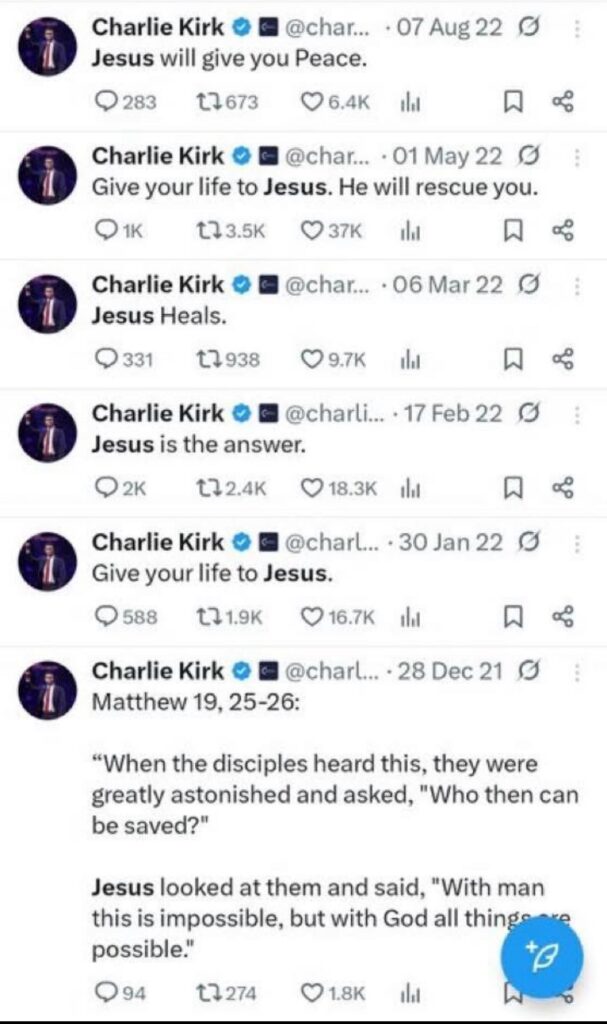Open overflow menu on the 28 Dec 21 post

[x=577, y=671]
